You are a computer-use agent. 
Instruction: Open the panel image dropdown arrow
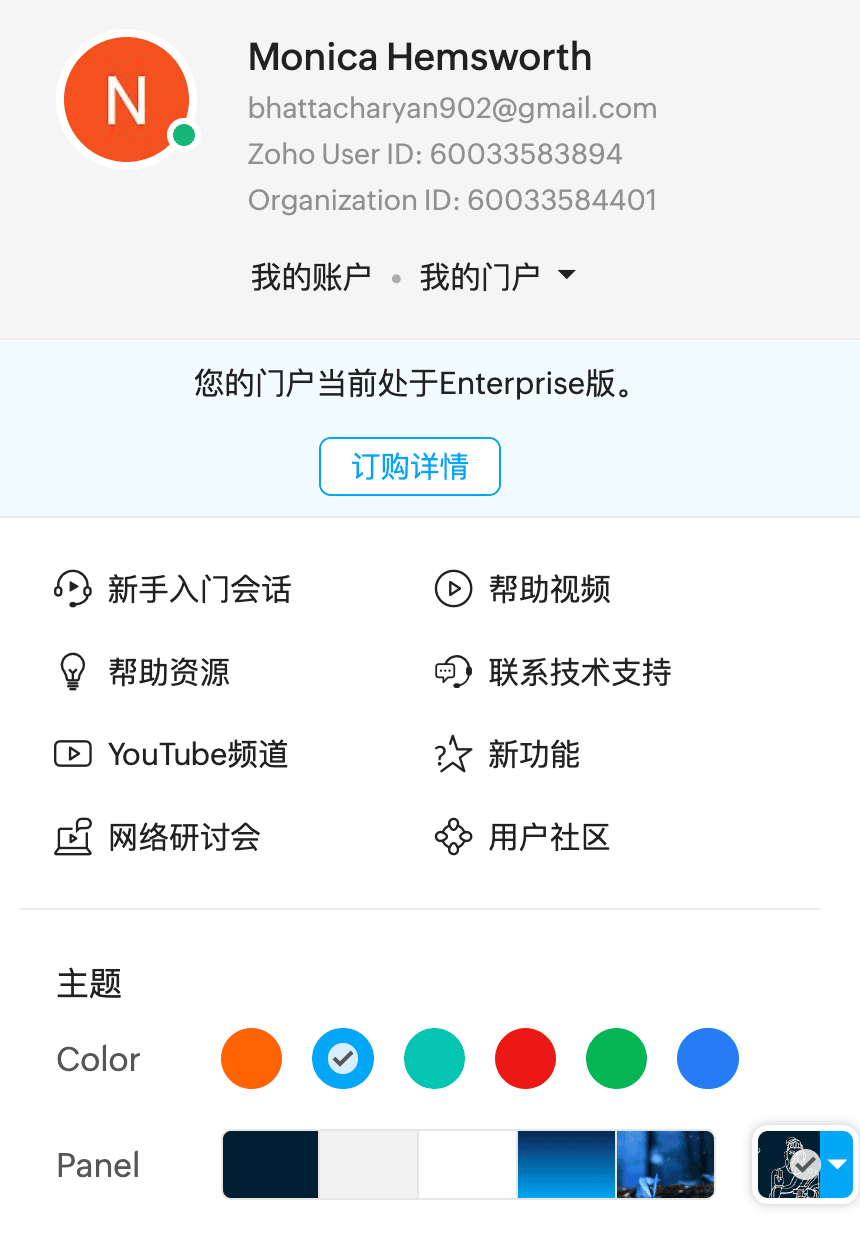(838, 1164)
